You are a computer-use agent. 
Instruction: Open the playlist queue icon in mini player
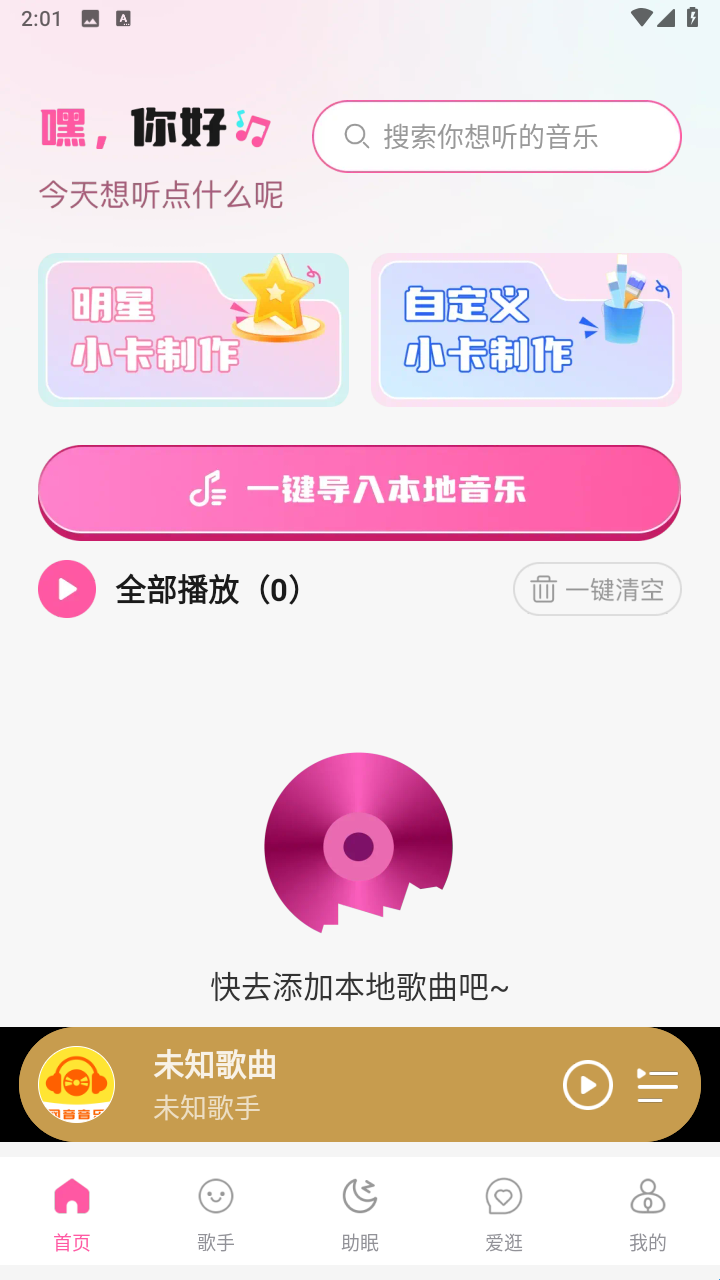click(x=657, y=1085)
